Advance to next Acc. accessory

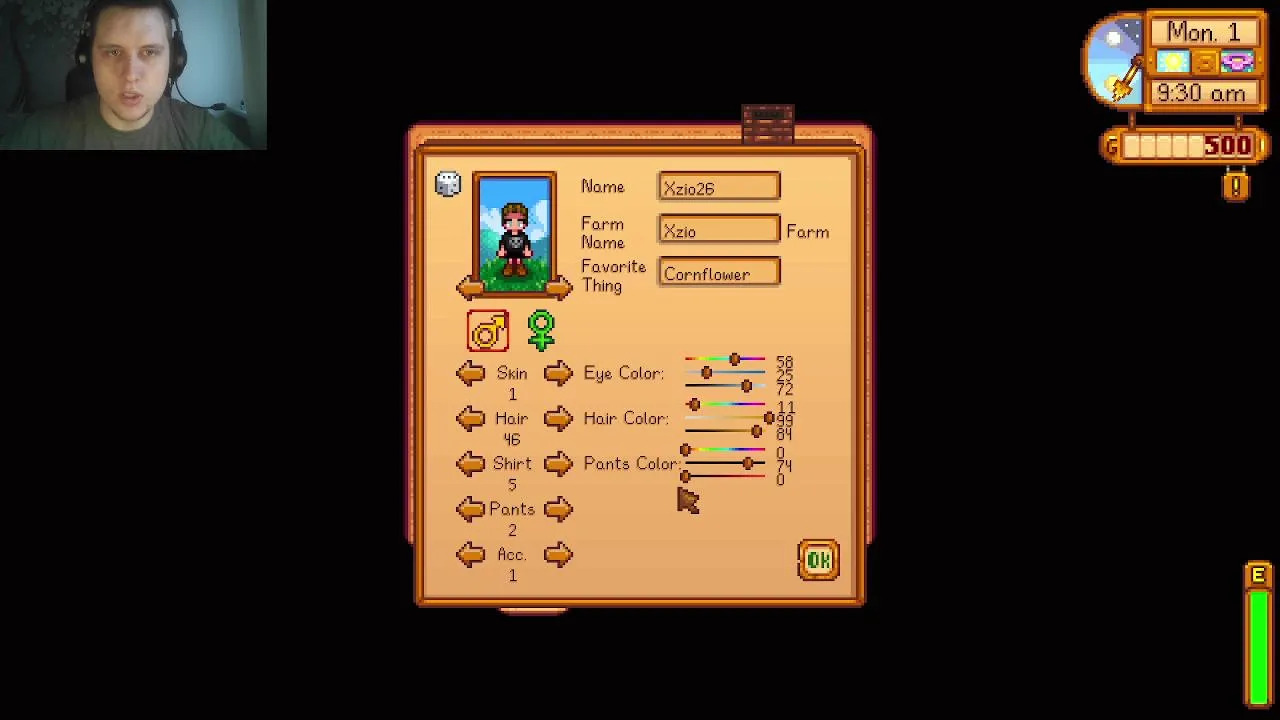pyautogui.click(x=558, y=554)
